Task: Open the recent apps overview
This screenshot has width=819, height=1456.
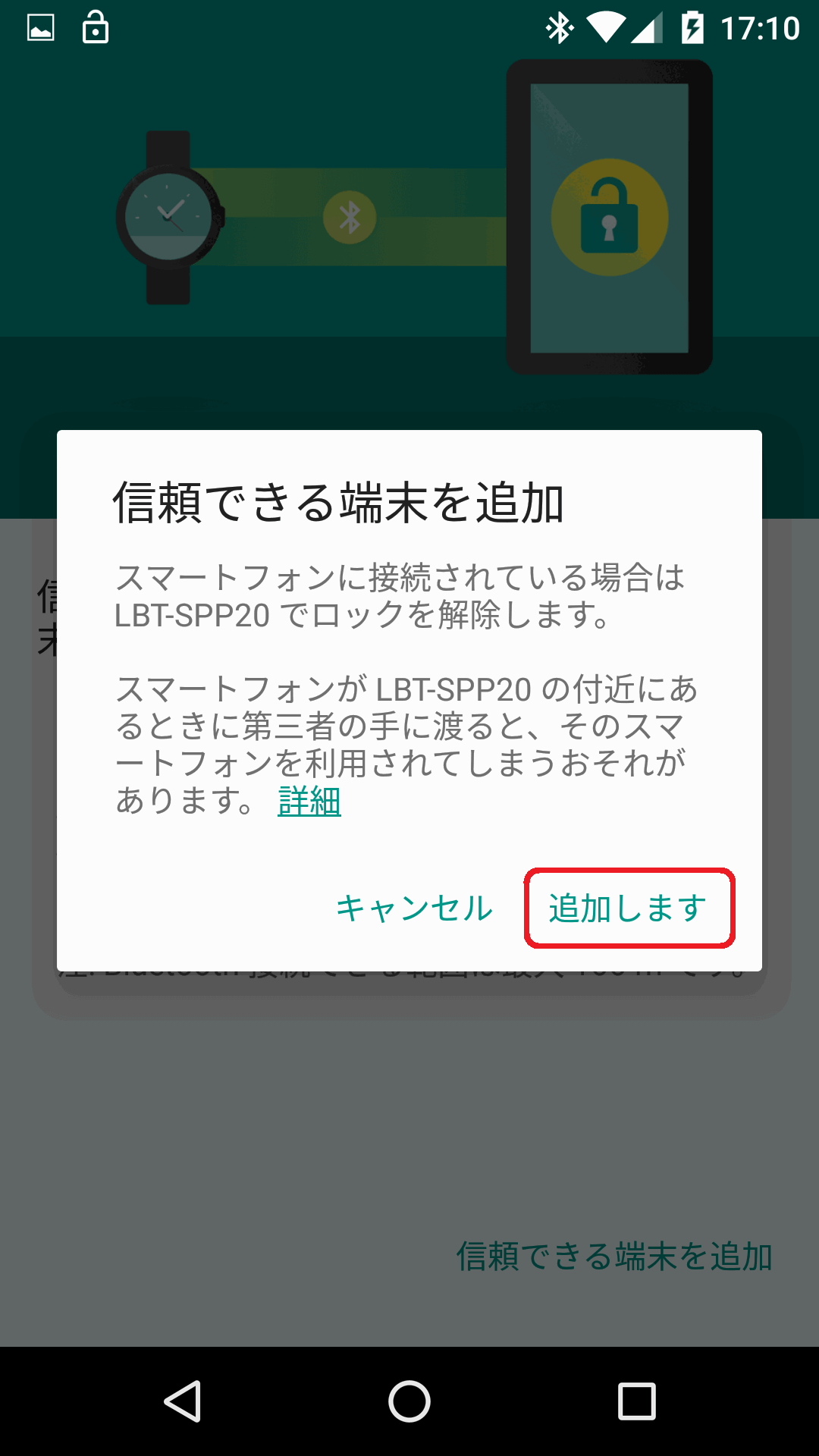Action: point(636,1401)
